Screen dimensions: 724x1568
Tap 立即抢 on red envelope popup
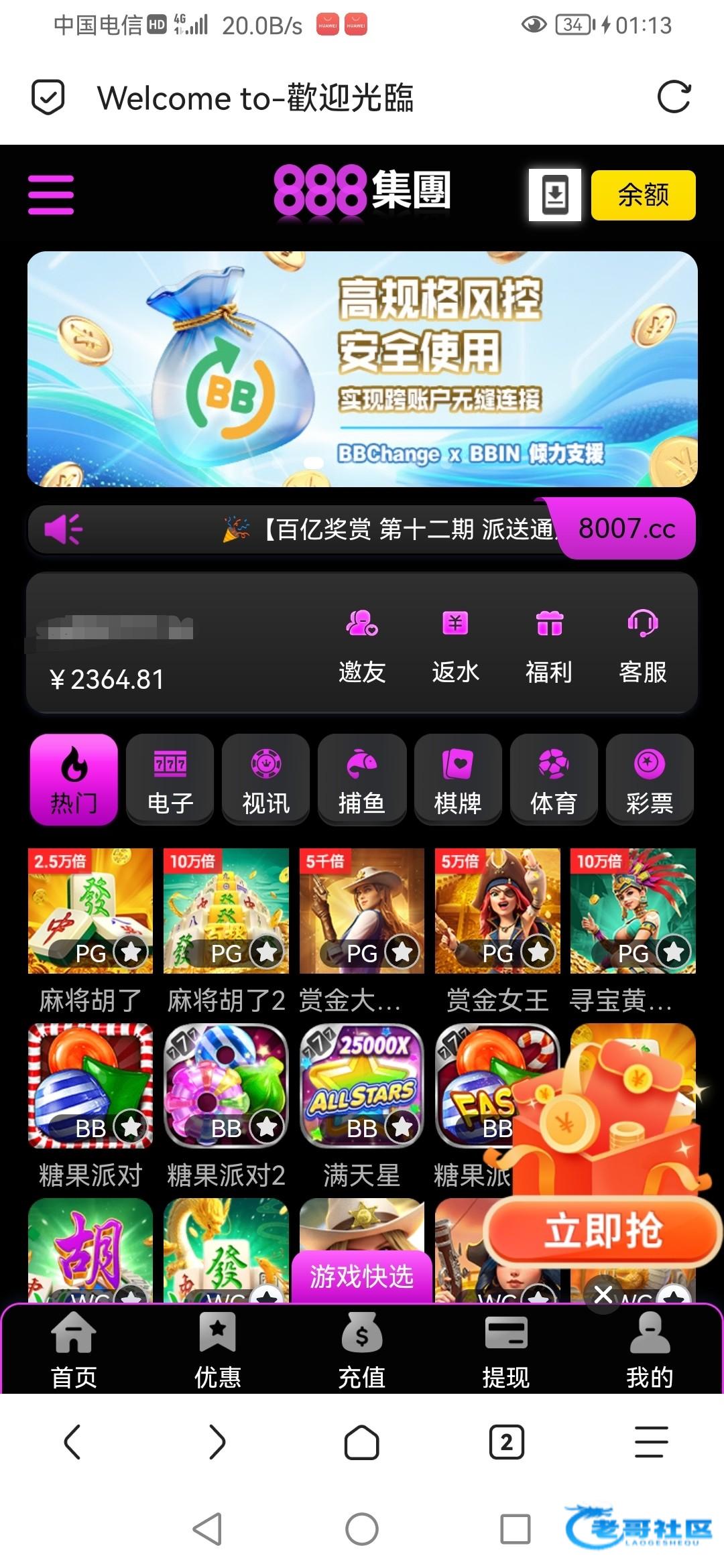pos(603,1231)
